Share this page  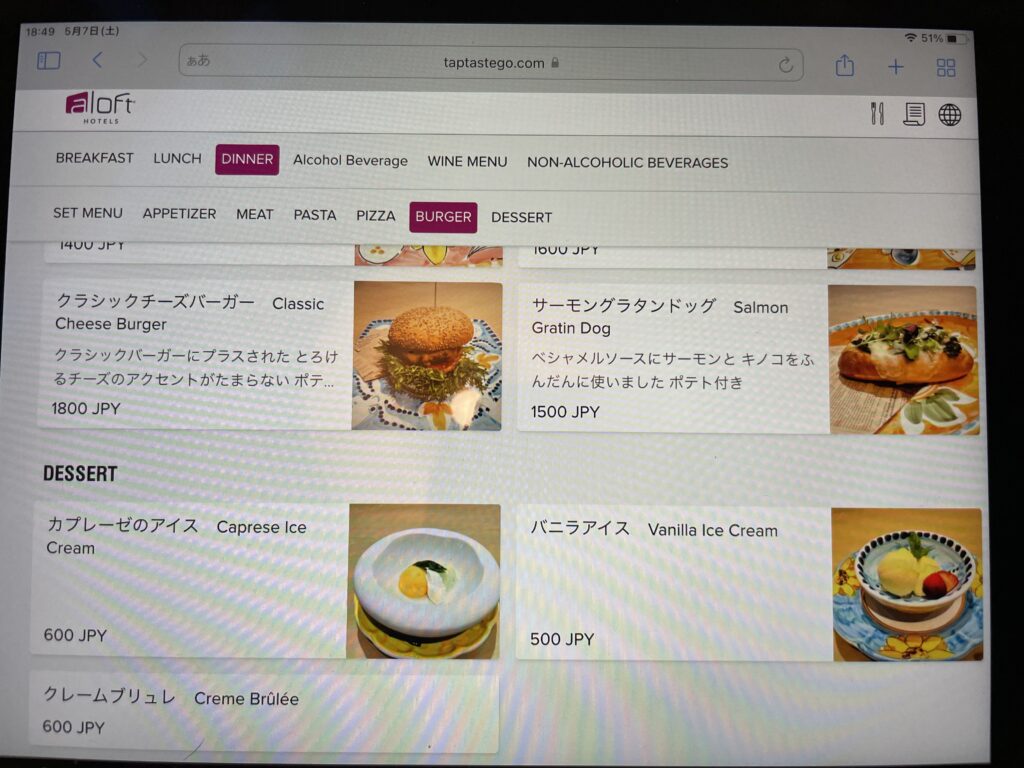[845, 66]
